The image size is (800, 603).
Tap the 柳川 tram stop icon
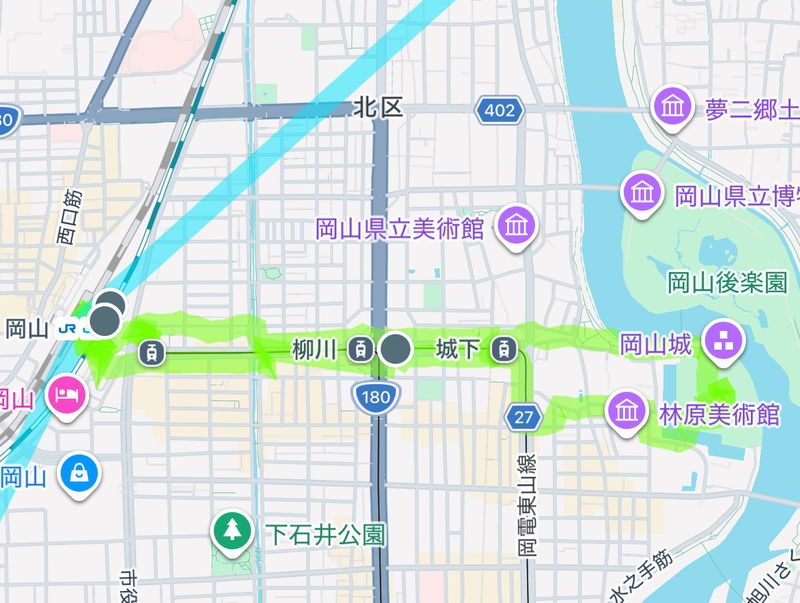pyautogui.click(x=359, y=350)
